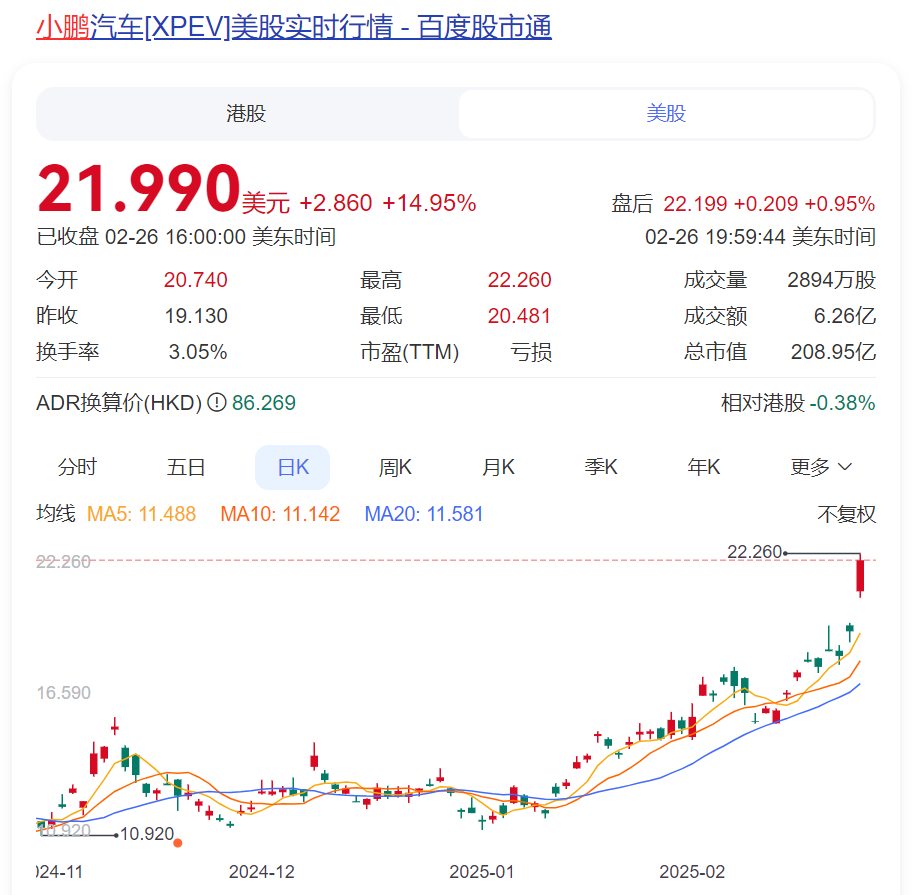The image size is (922, 895).
Task: Select the 日K chart tab
Action: tap(292, 467)
